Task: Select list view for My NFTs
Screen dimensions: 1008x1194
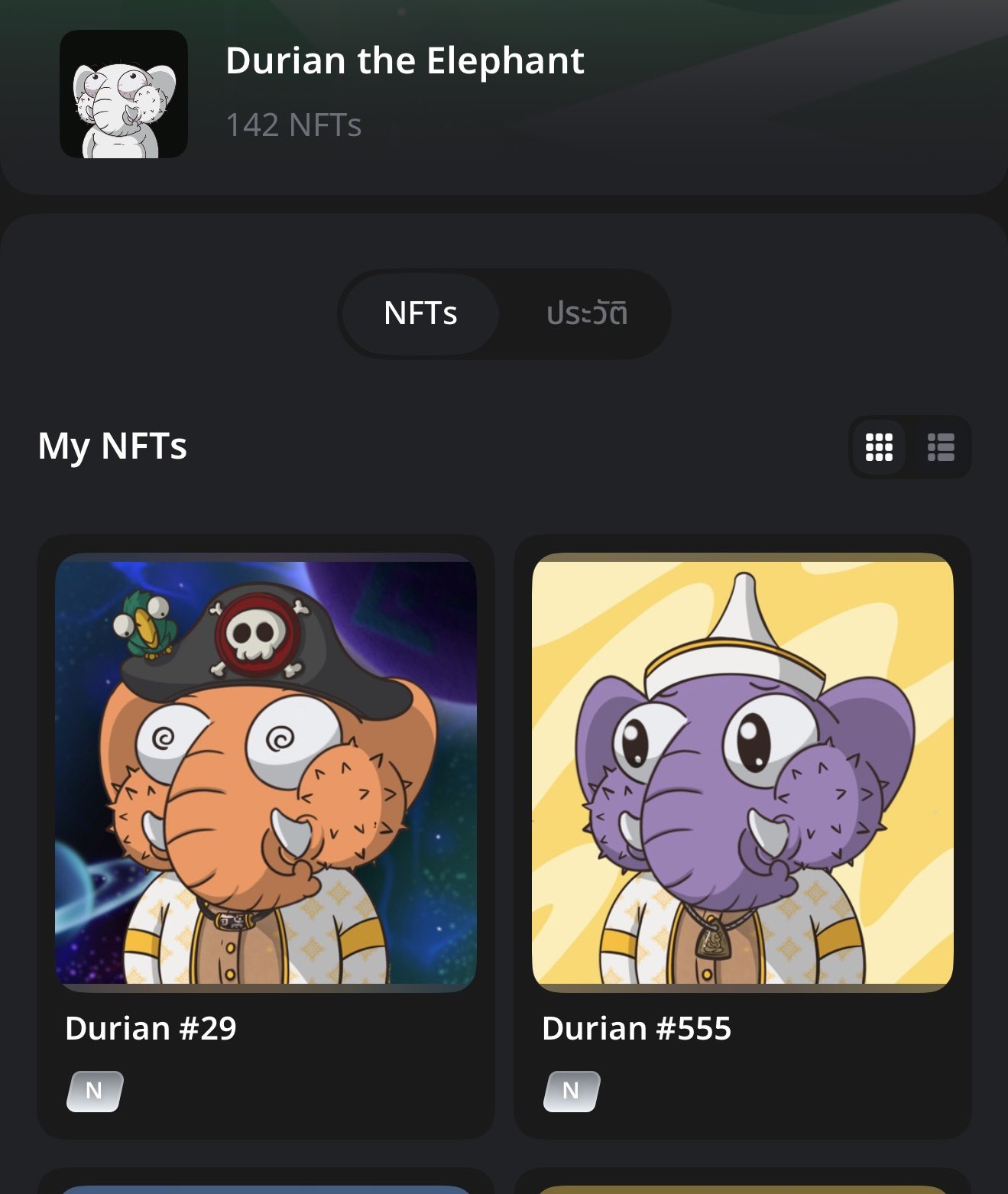Action: (x=941, y=447)
